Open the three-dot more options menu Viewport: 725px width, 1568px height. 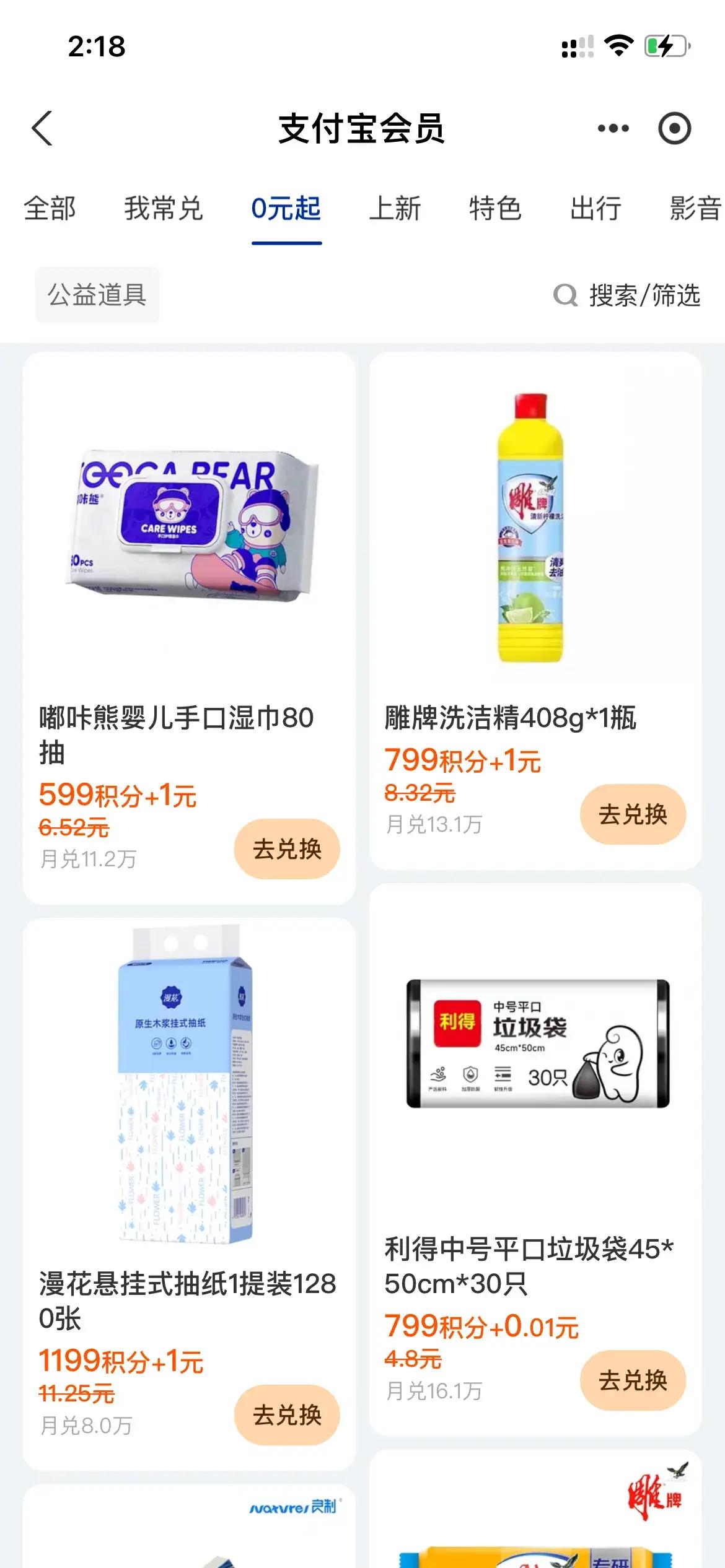tap(613, 129)
